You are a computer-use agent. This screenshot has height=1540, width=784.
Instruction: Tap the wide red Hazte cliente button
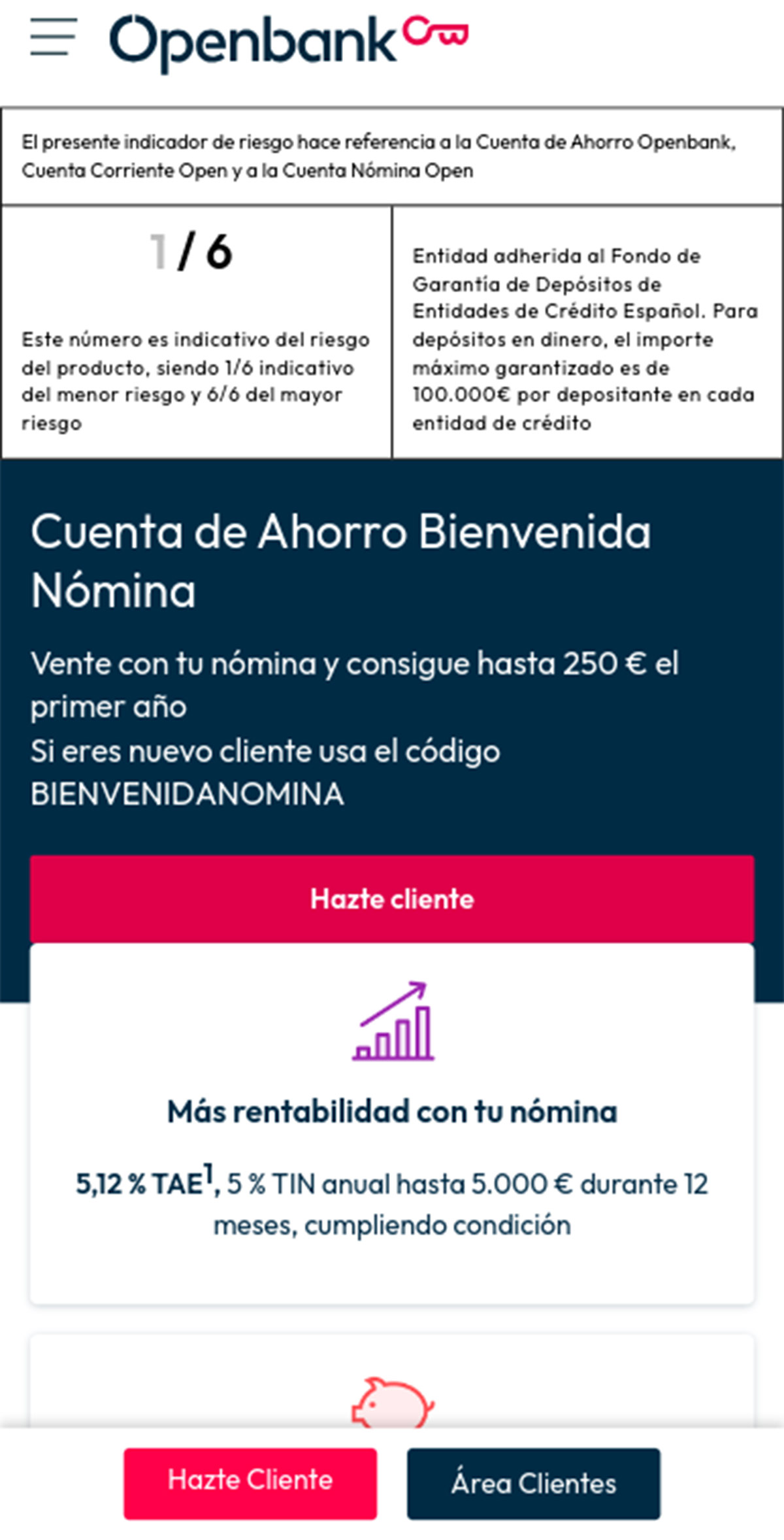(392, 899)
